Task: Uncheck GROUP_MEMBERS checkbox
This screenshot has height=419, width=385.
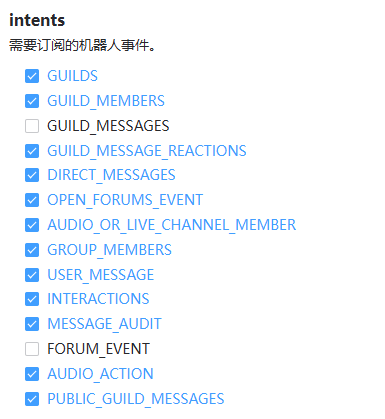Action: click(32, 250)
